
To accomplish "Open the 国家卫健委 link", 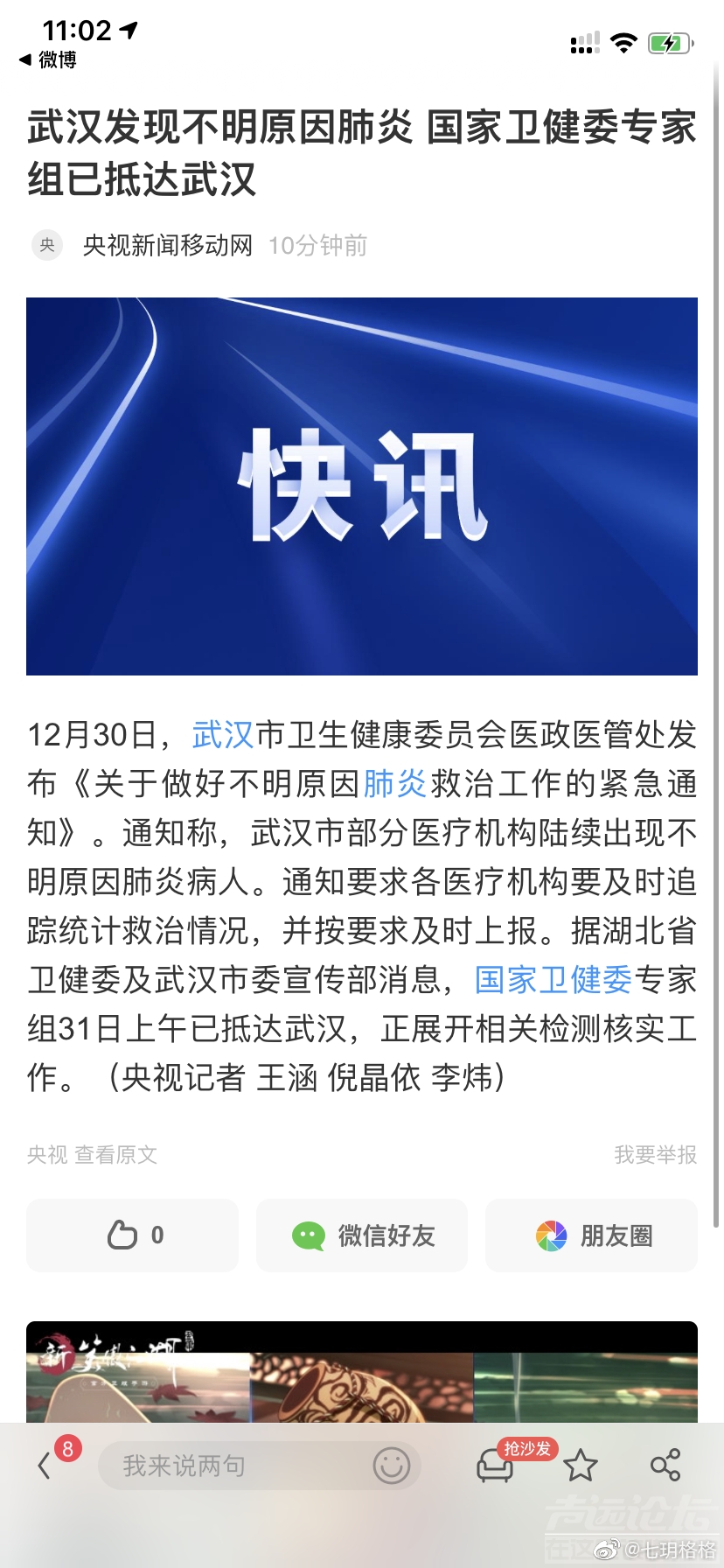I will pos(553,980).
